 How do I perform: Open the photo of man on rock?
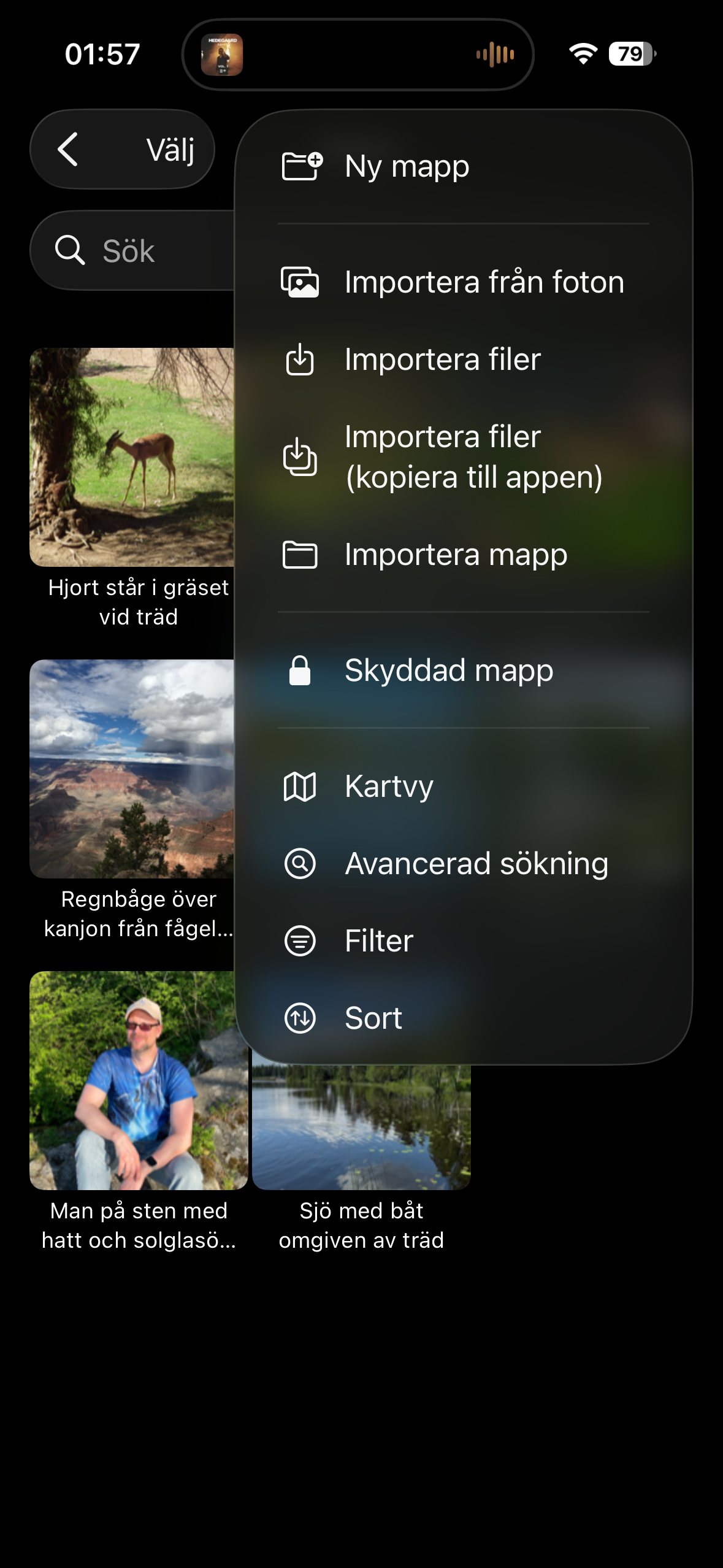coord(139,1080)
